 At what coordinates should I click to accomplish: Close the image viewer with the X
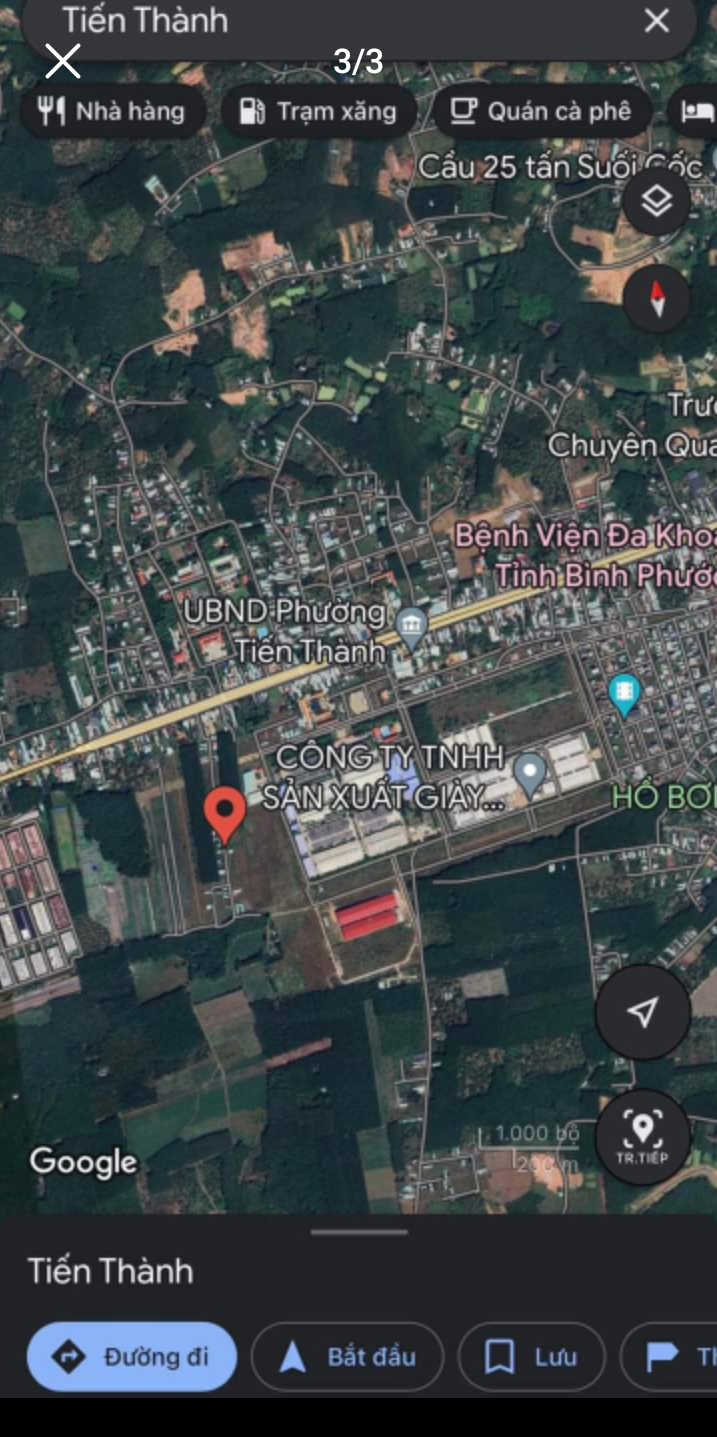62,61
